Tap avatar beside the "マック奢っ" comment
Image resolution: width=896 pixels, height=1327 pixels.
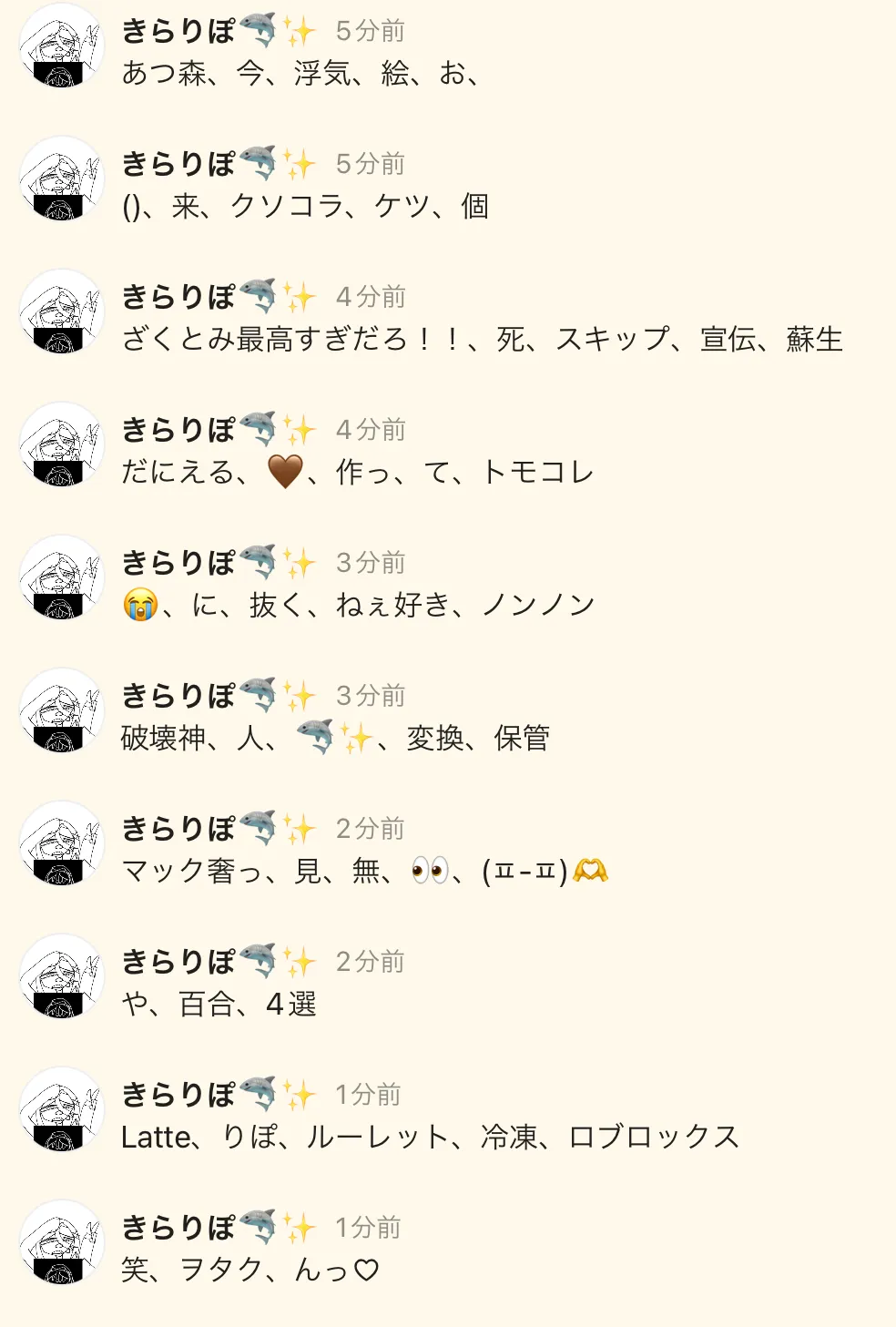point(61,845)
